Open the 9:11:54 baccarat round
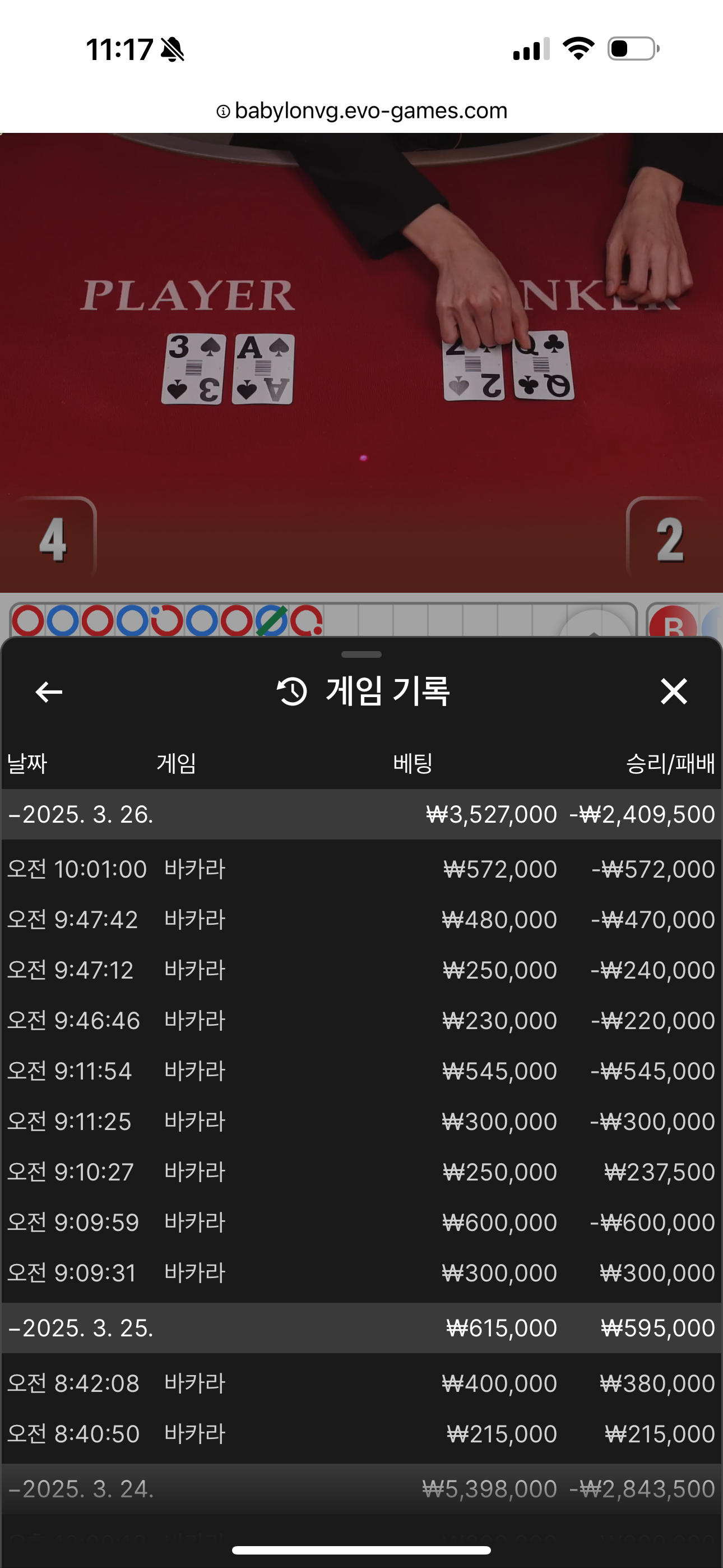 coord(361,1071)
